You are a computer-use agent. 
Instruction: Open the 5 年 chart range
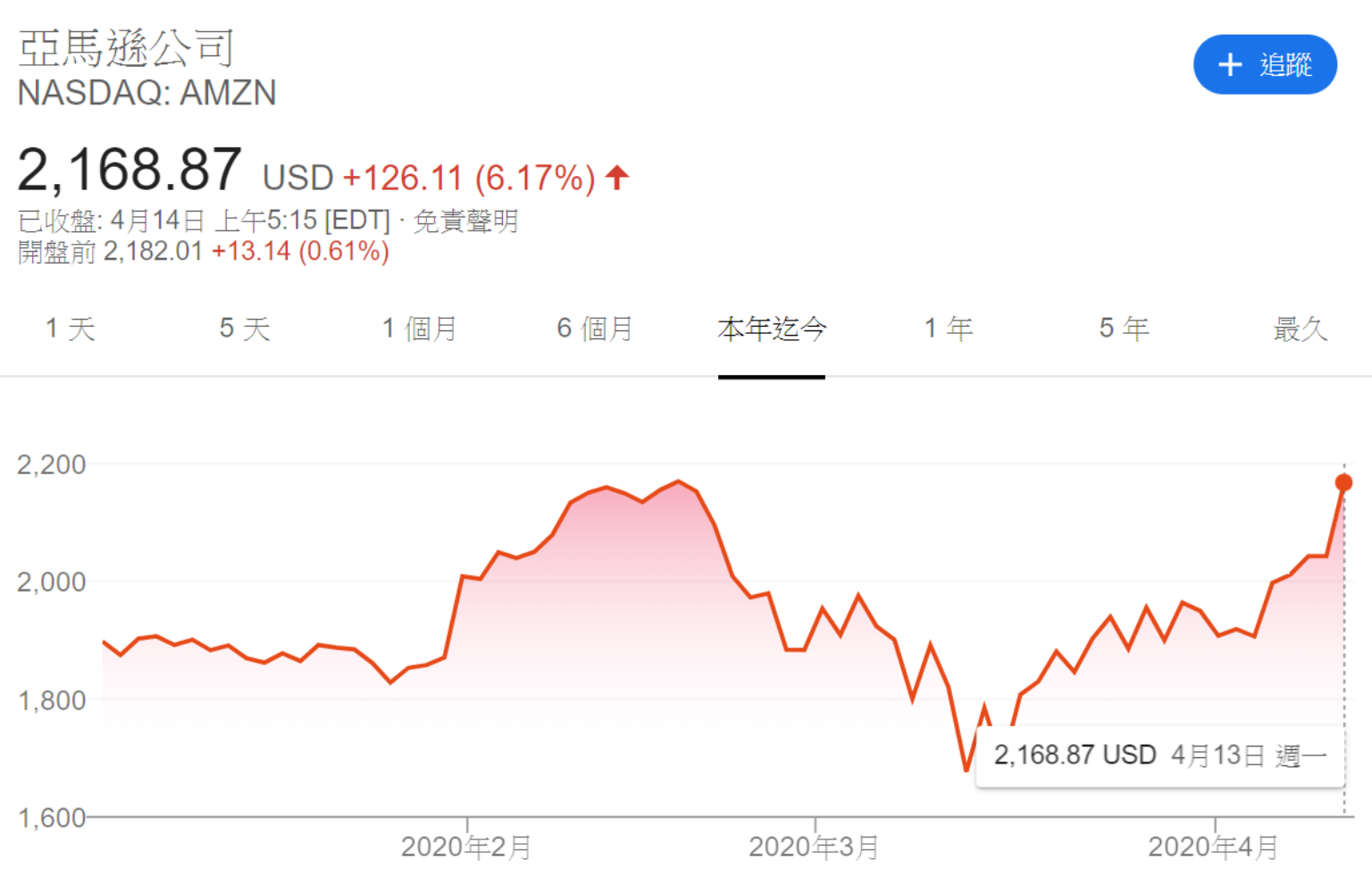pos(1124,329)
